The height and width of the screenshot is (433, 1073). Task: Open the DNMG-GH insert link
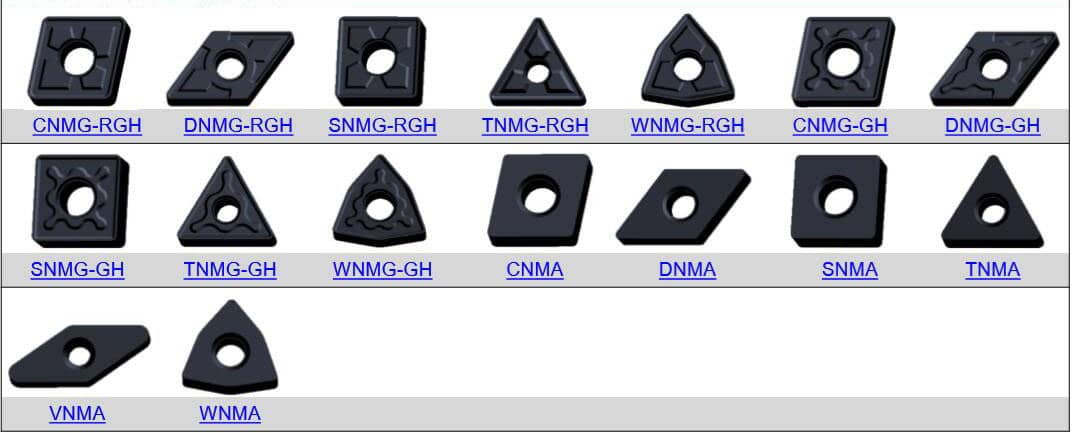click(x=992, y=126)
